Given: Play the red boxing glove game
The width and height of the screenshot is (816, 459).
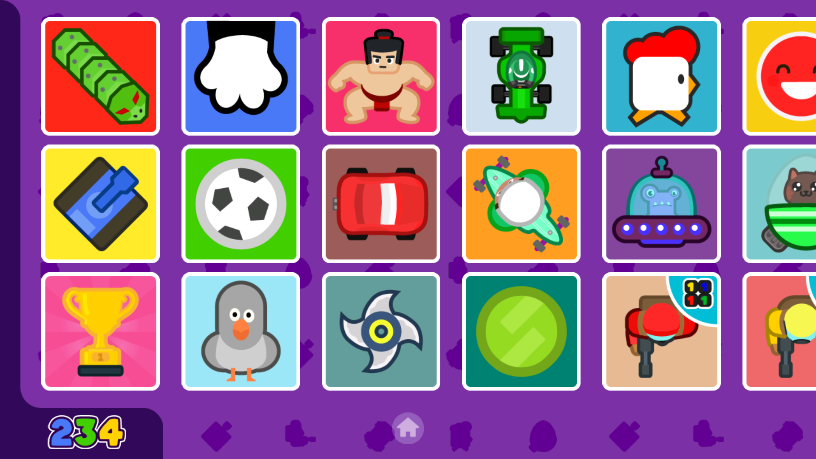Looking at the screenshot, I should point(661,331).
